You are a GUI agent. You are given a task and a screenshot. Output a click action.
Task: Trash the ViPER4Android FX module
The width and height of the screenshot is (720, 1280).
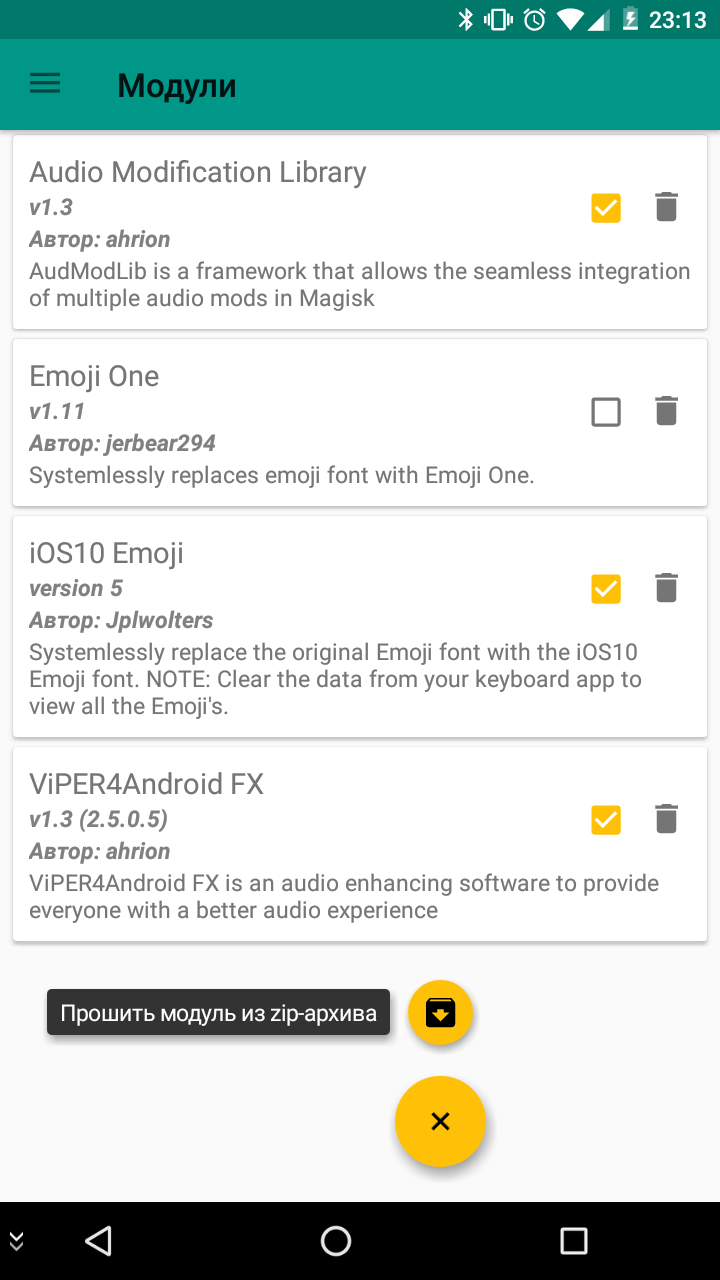point(666,819)
